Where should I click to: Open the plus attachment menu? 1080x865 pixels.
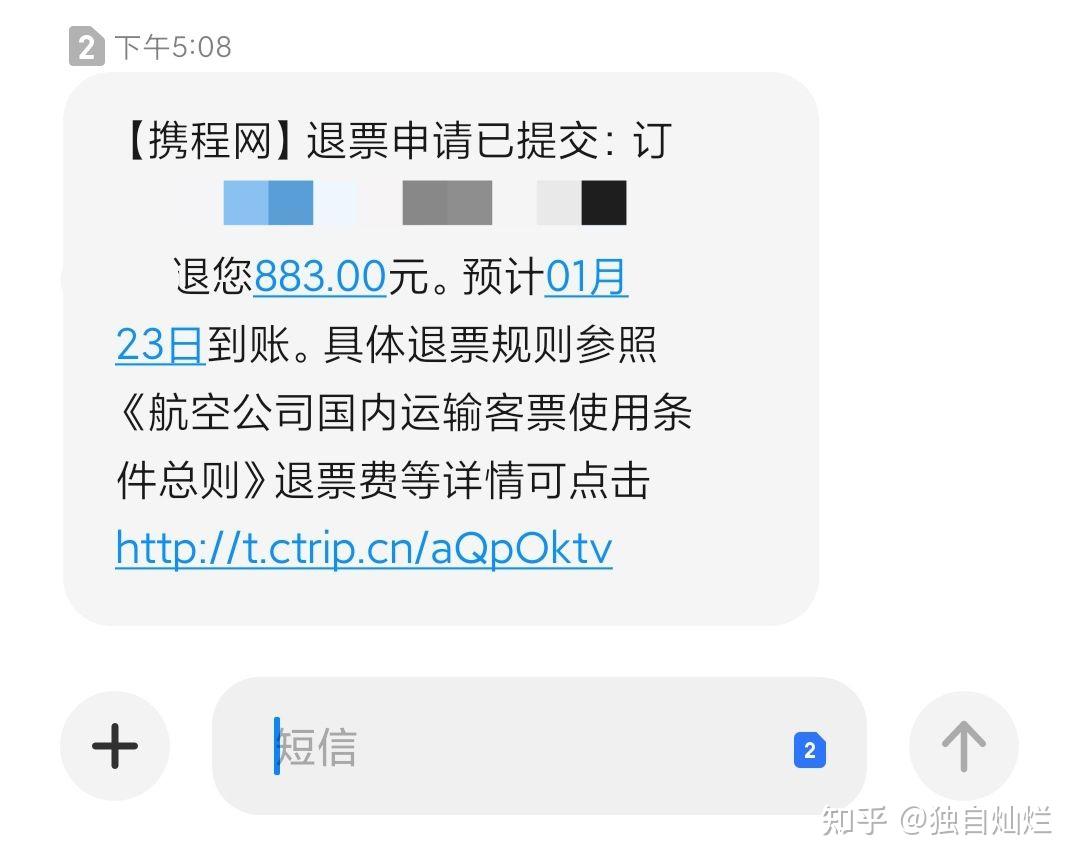click(x=115, y=746)
